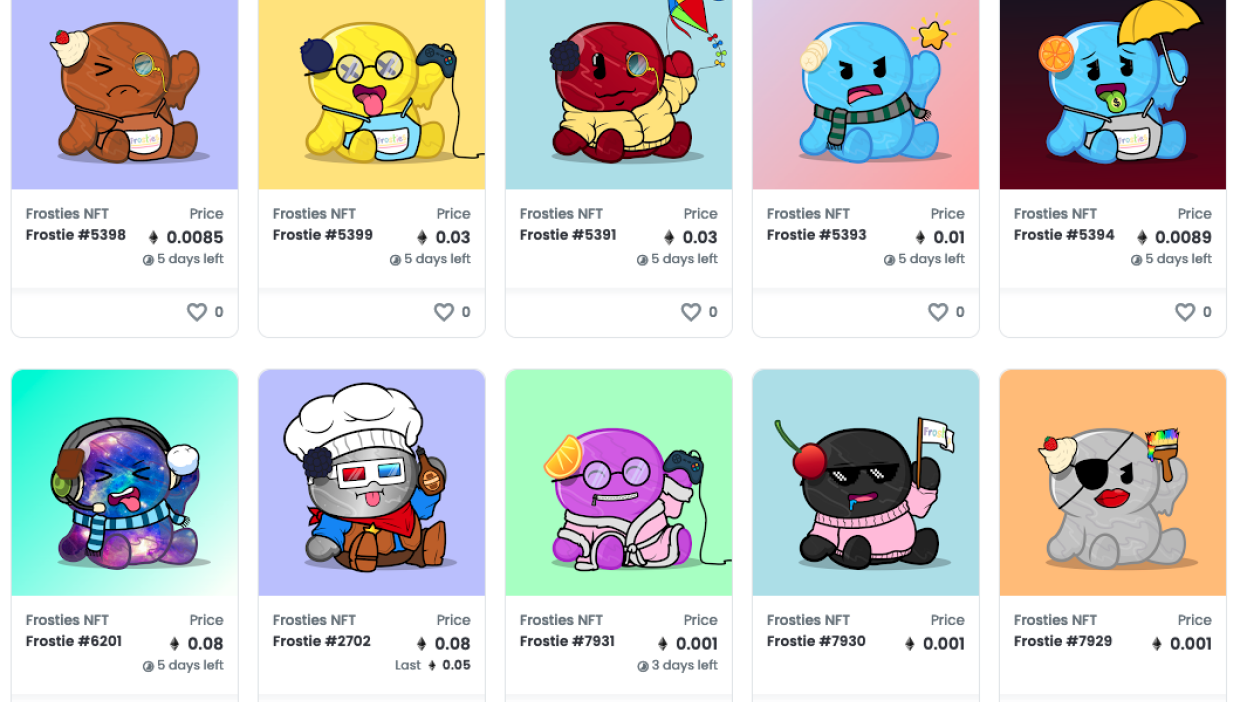View the Frostie #6201 listing
Viewport: 1247px width, 702px height.
124,482
